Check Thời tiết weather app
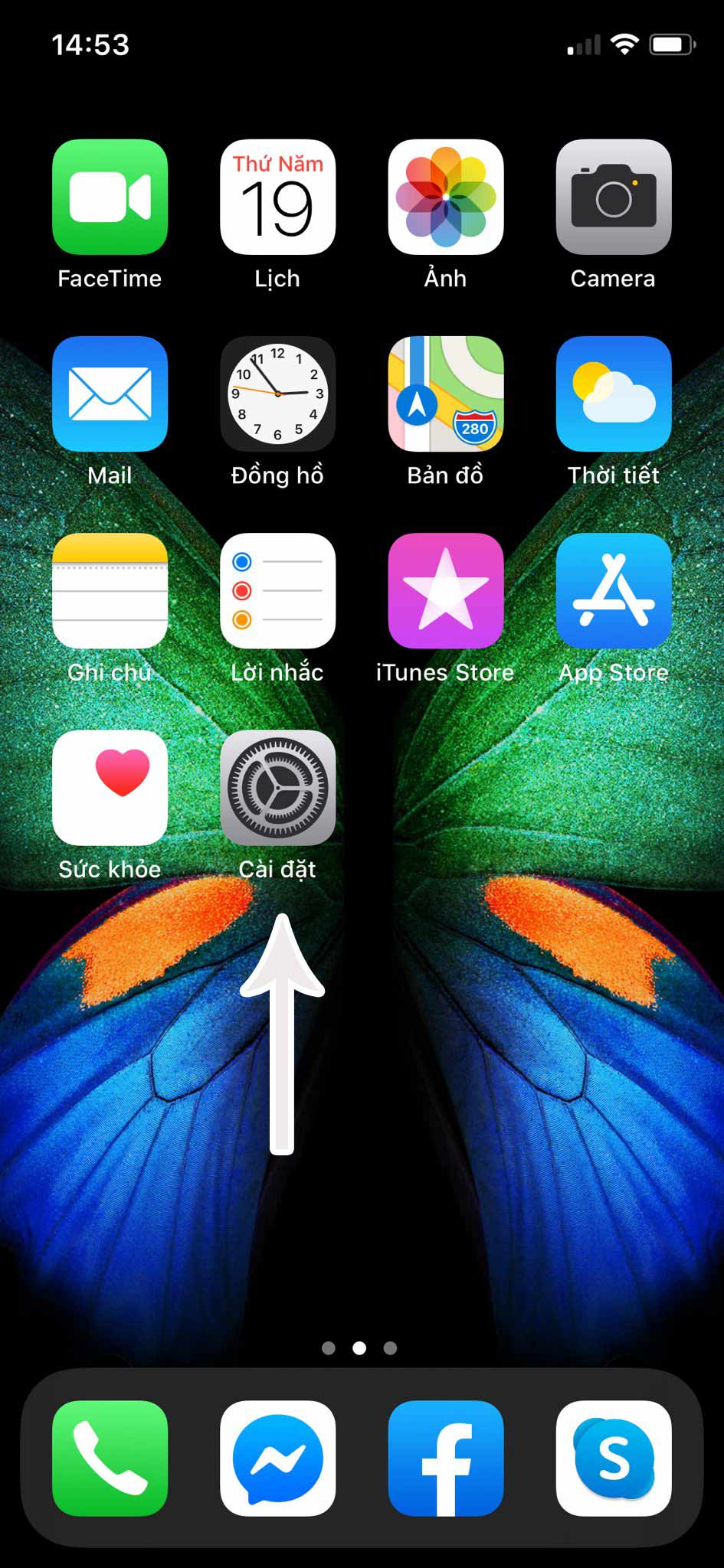This screenshot has height=1568, width=724. point(613,394)
